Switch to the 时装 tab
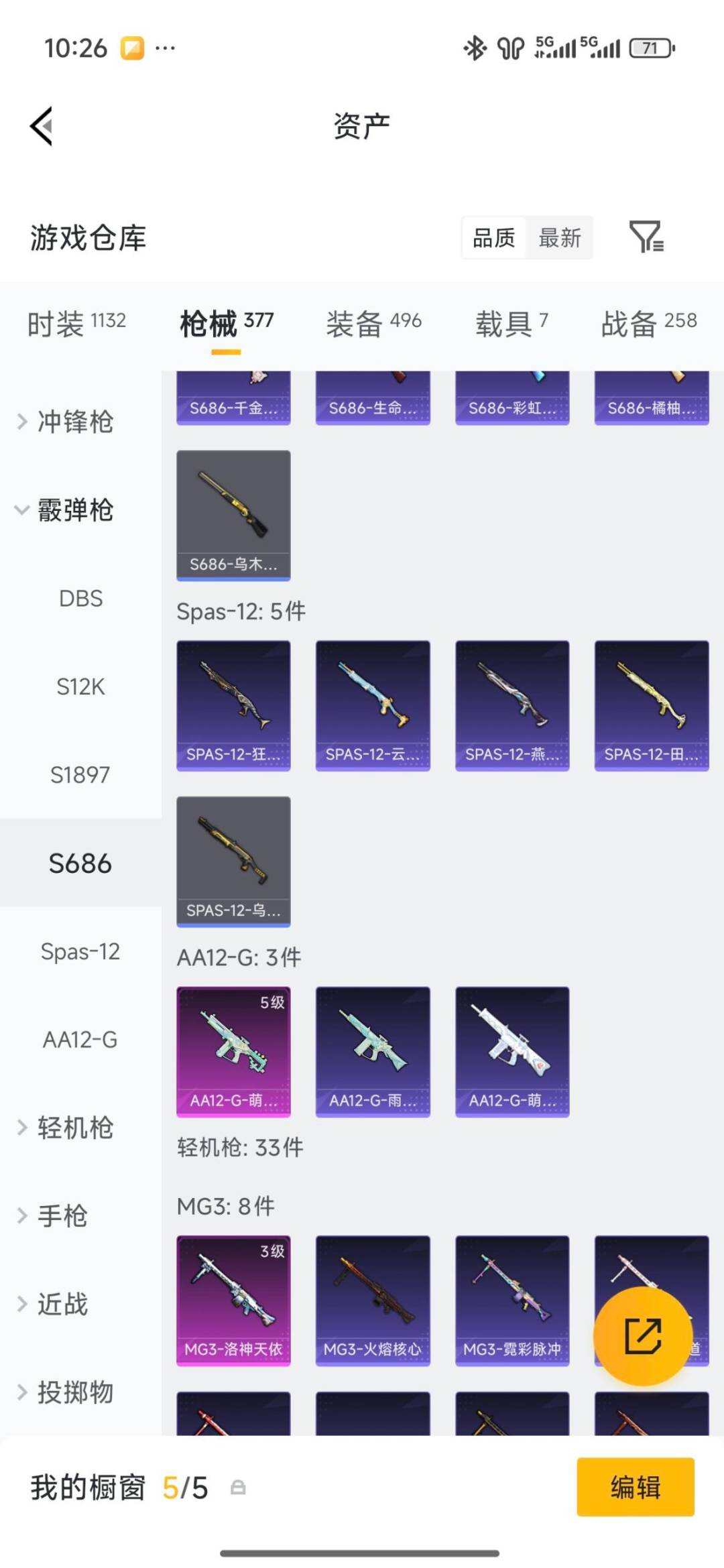 point(76,324)
